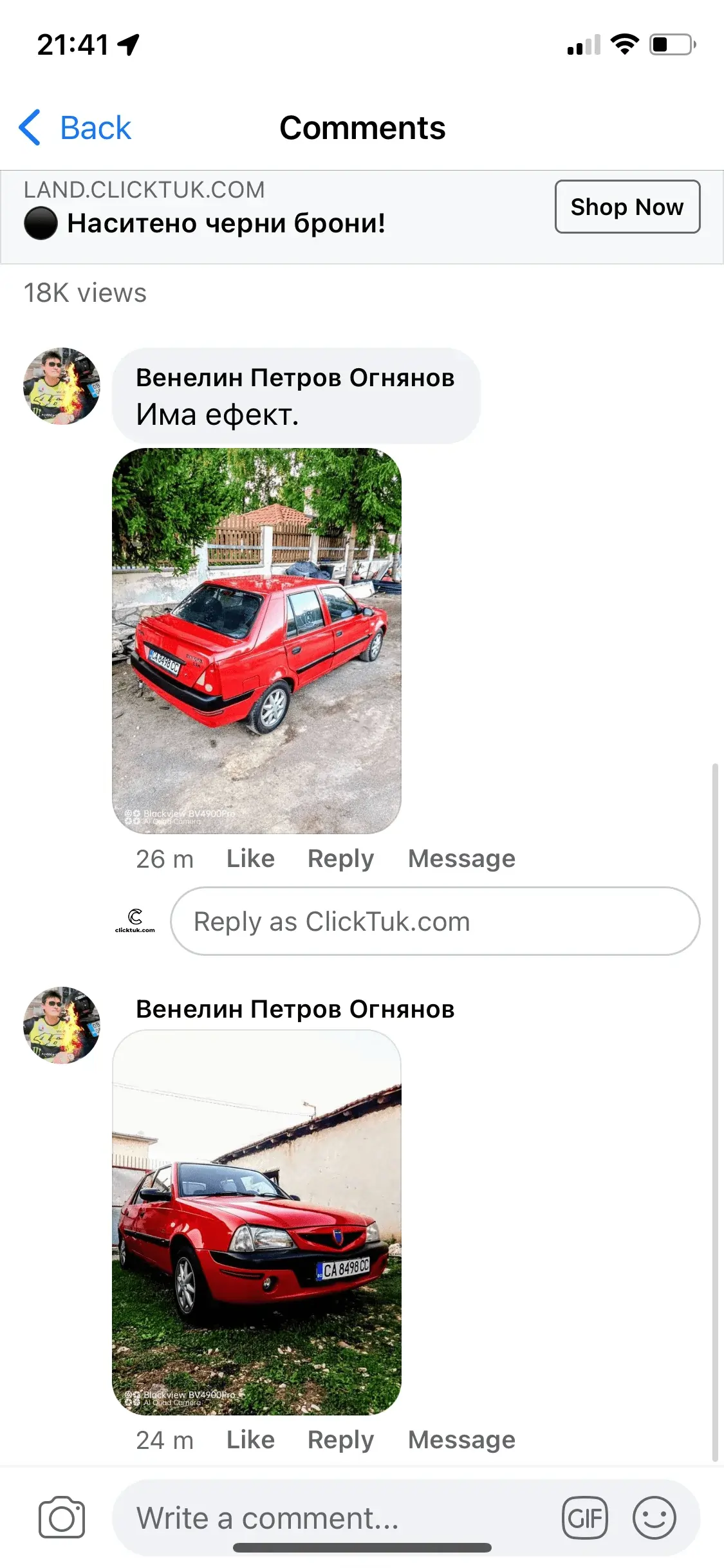View profile from the 26 m comment's avatar
The width and height of the screenshot is (724, 1568).
[62, 386]
